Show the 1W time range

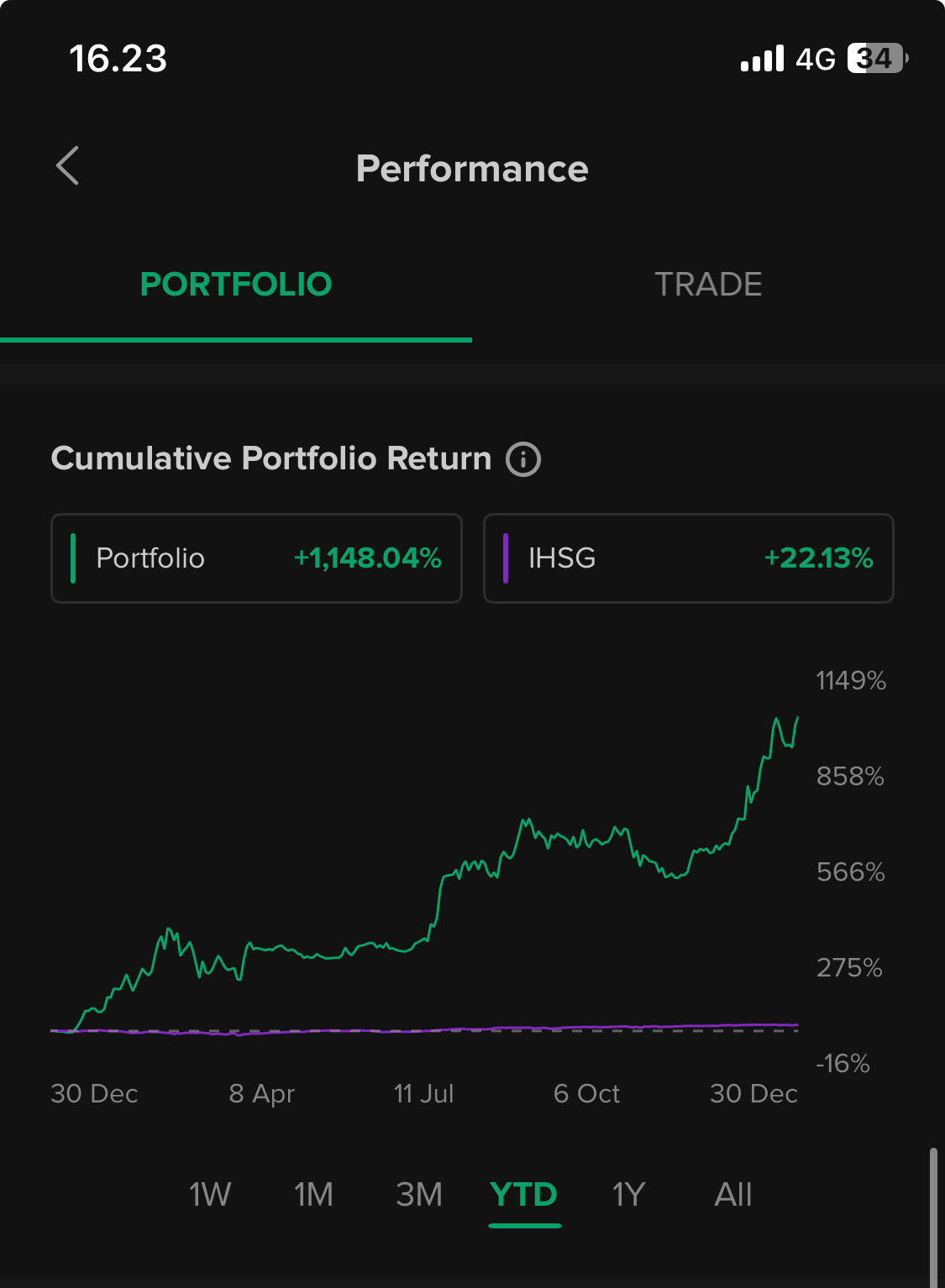(x=209, y=1194)
